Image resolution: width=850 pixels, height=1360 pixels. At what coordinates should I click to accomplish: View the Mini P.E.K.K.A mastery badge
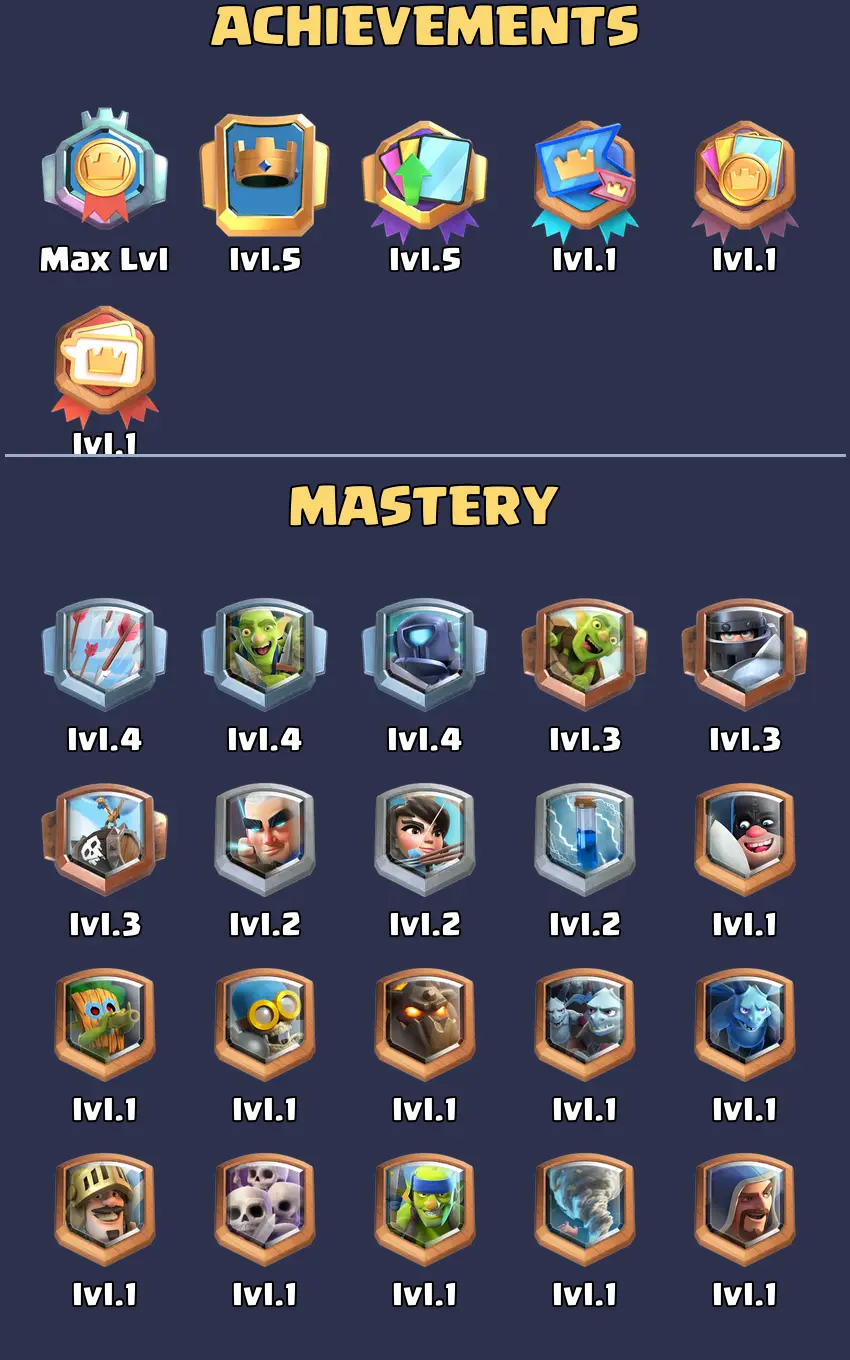[x=424, y=654]
